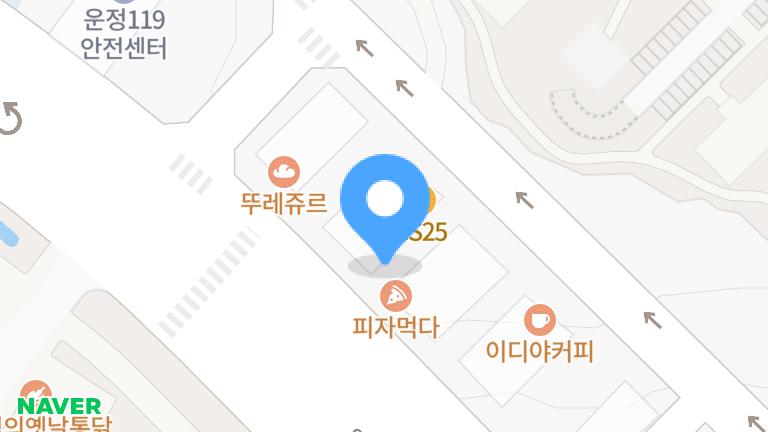
Task: Open the 운정119 안전센터 place label
Action: [123, 33]
